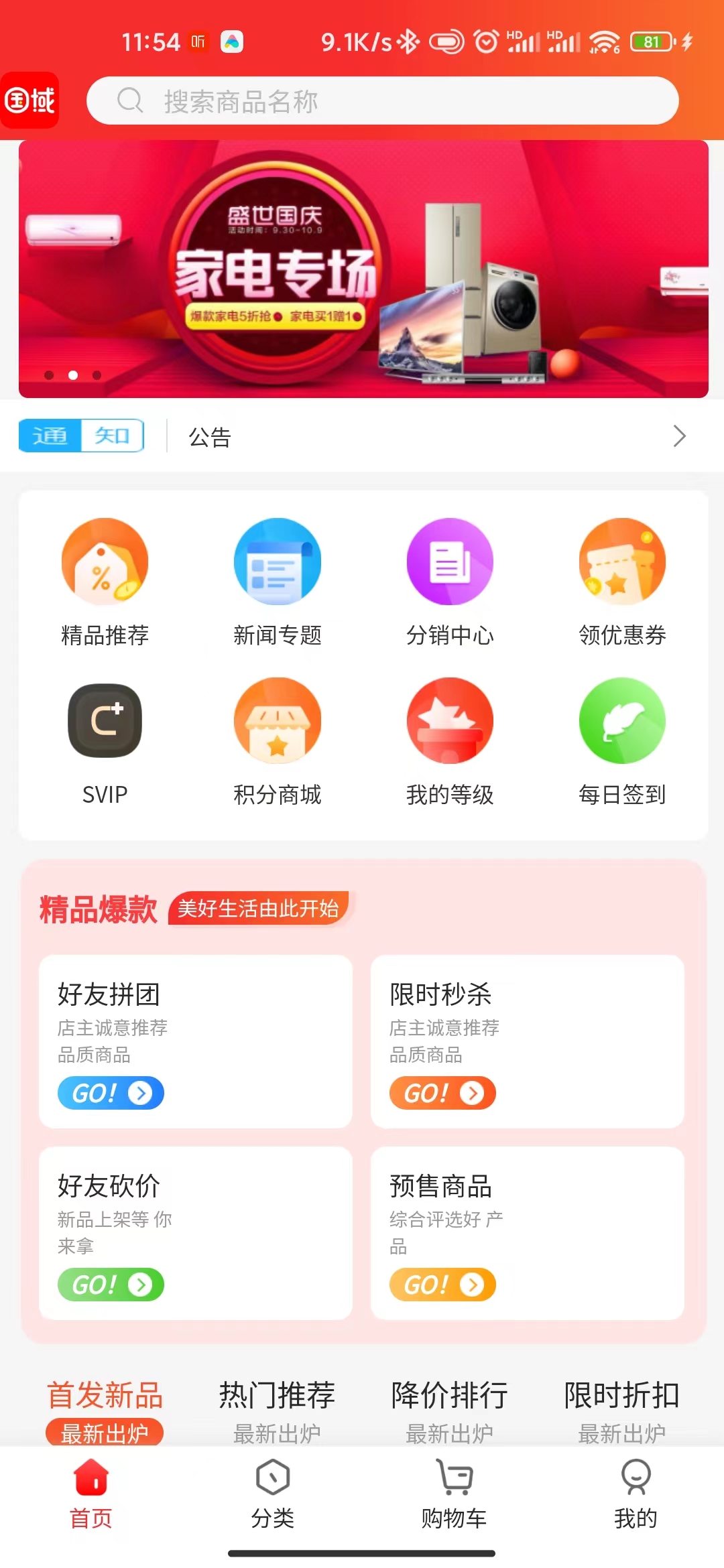Visit 积分商城 points mall
724x1568 pixels.
pos(277,740)
